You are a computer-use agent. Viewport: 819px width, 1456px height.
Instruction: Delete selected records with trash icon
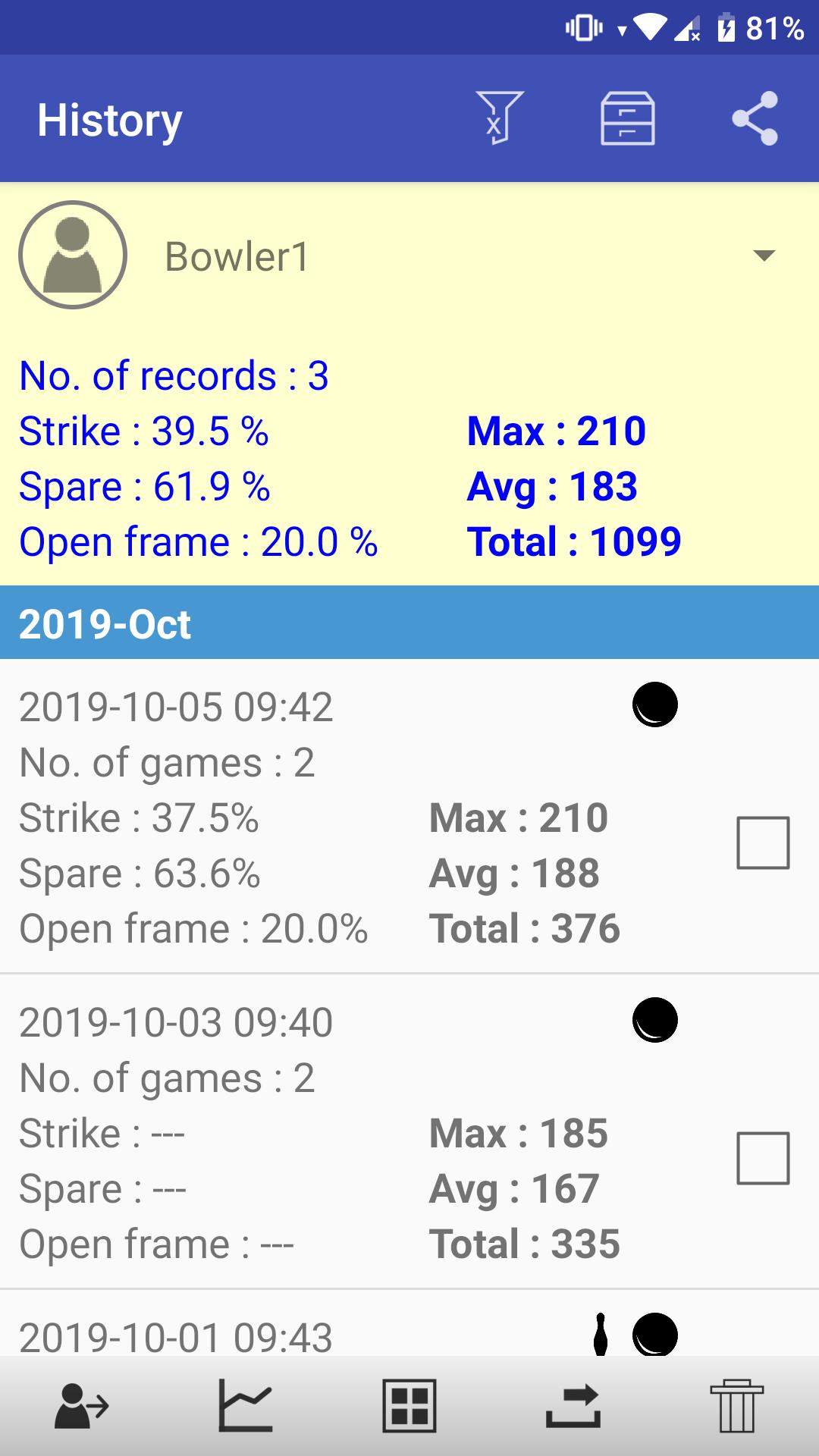click(x=736, y=1406)
